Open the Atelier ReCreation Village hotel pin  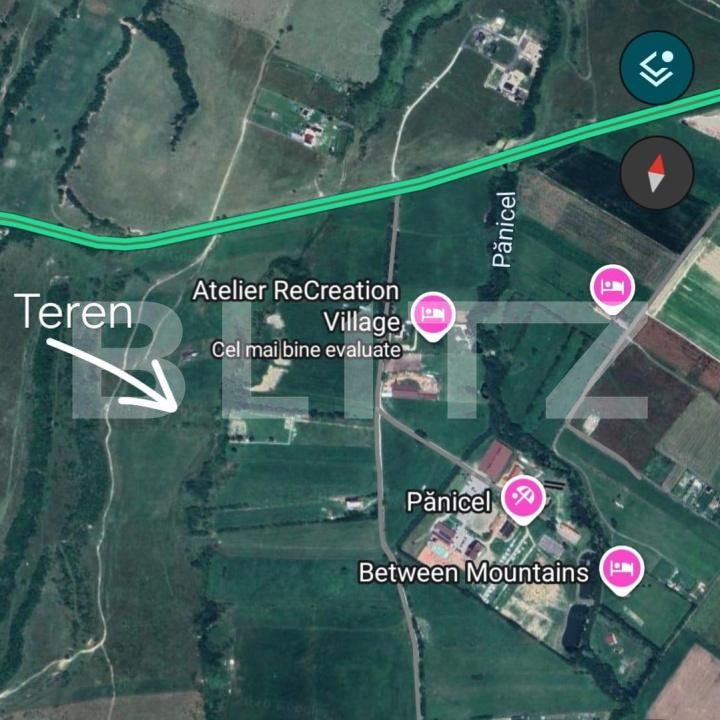click(x=432, y=316)
